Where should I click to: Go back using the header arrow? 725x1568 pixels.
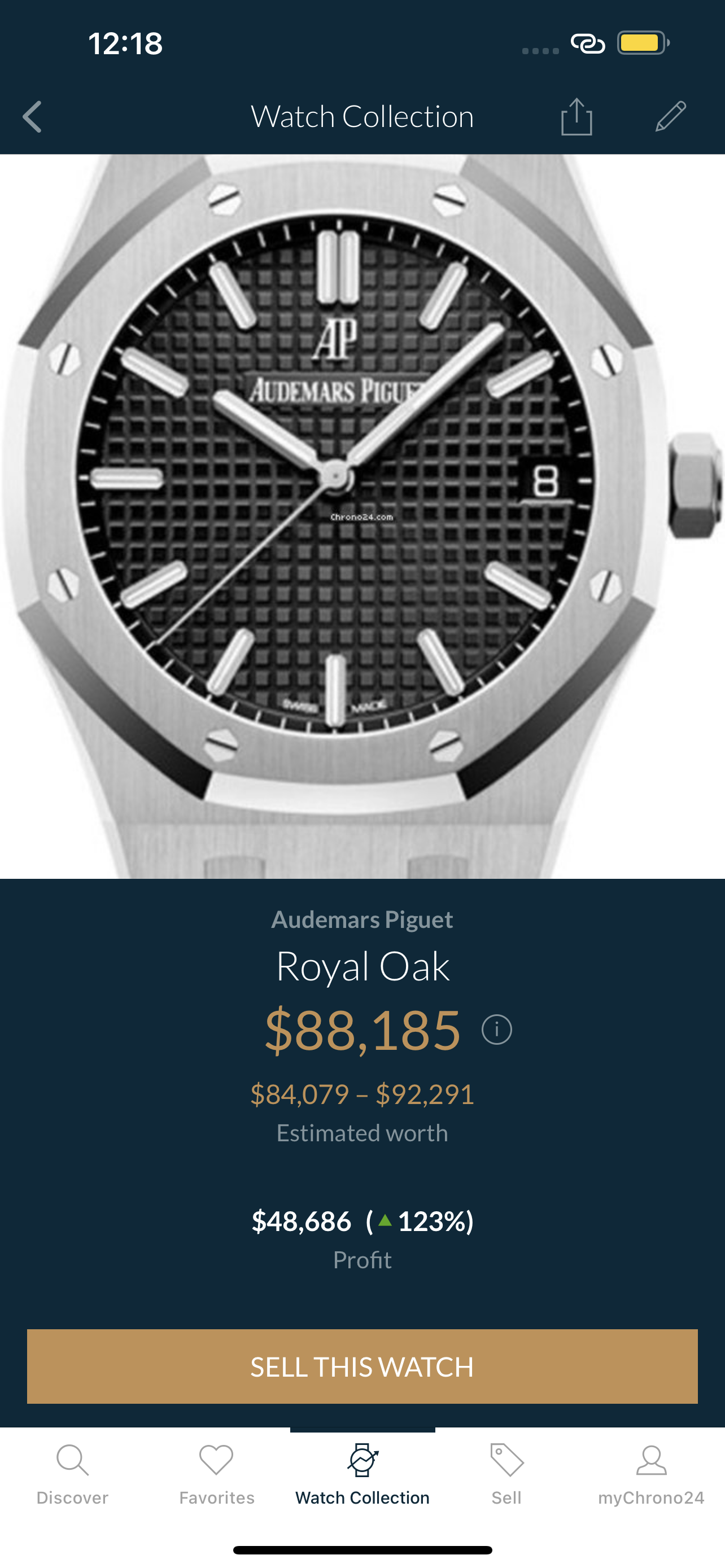pos(32,117)
